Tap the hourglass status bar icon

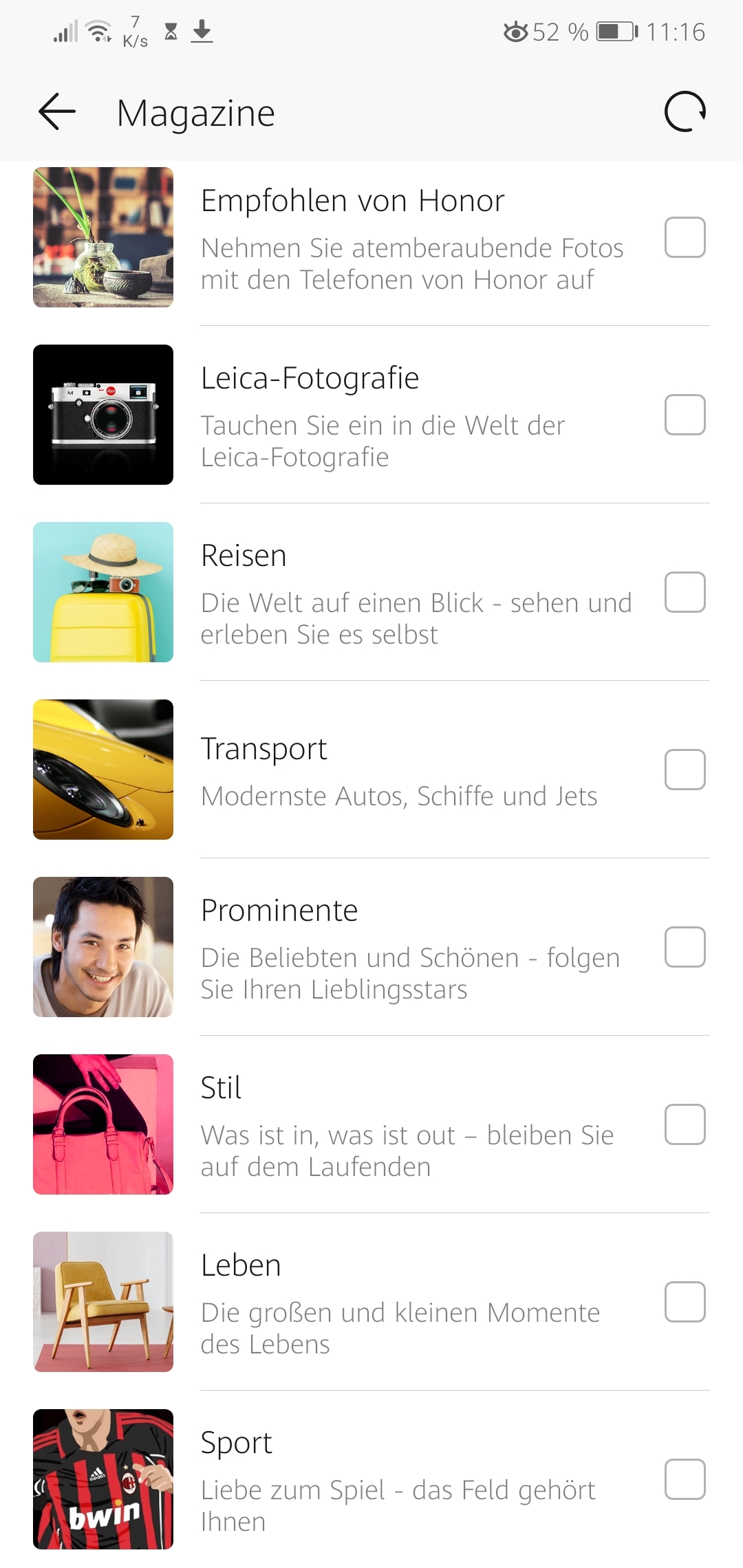click(x=170, y=31)
